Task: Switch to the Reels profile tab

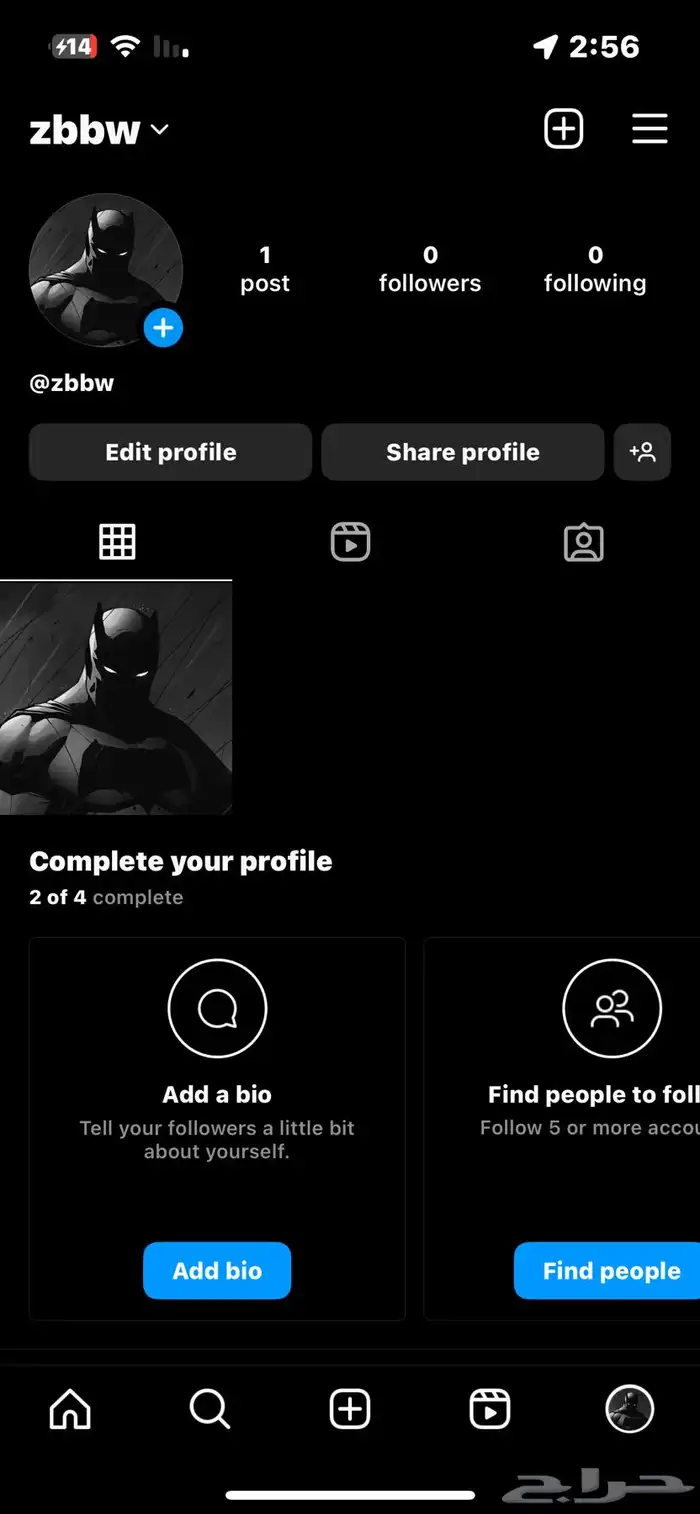Action: [350, 542]
